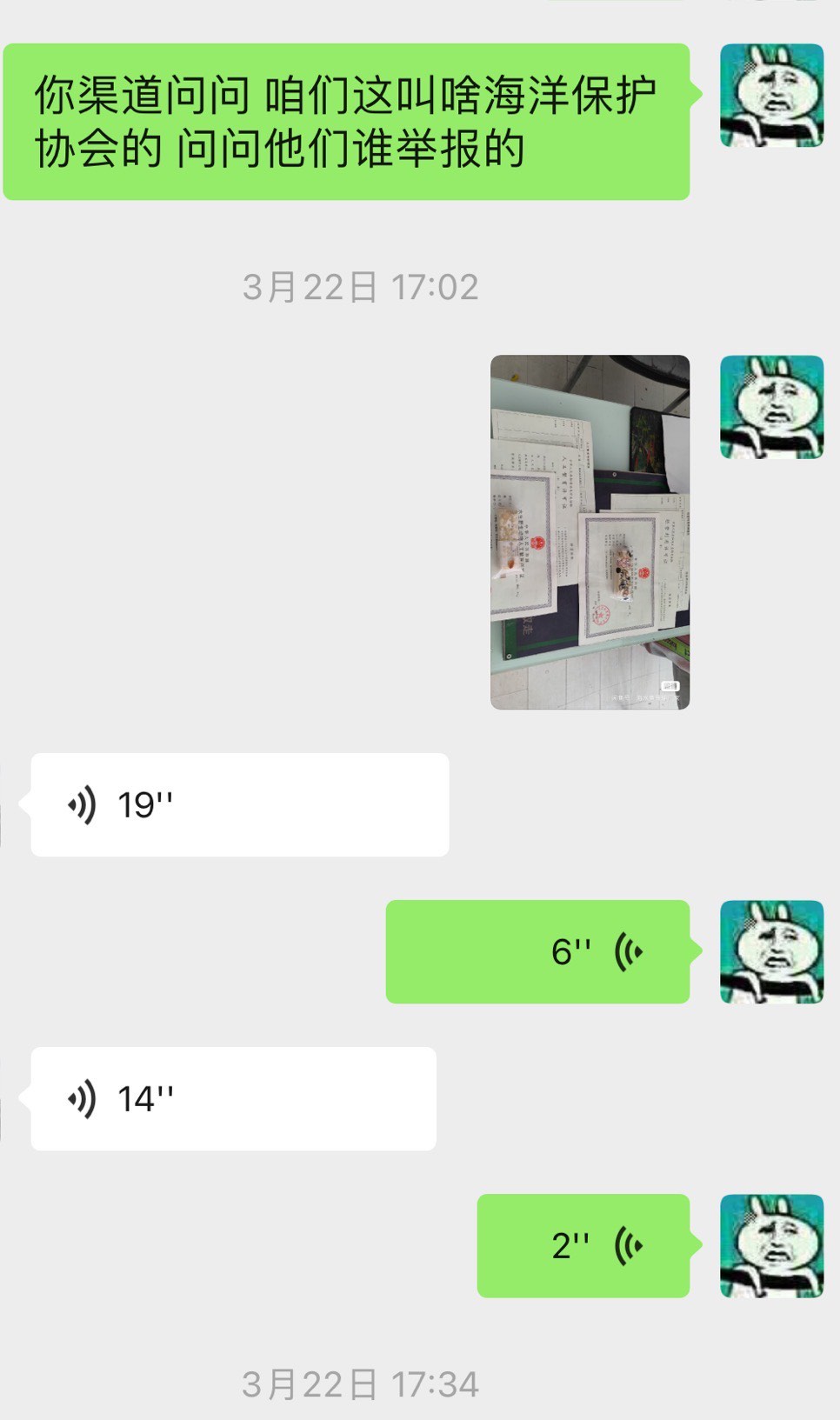840x1420 pixels.
Task: Play the 14-second voice message
Action: click(233, 1098)
